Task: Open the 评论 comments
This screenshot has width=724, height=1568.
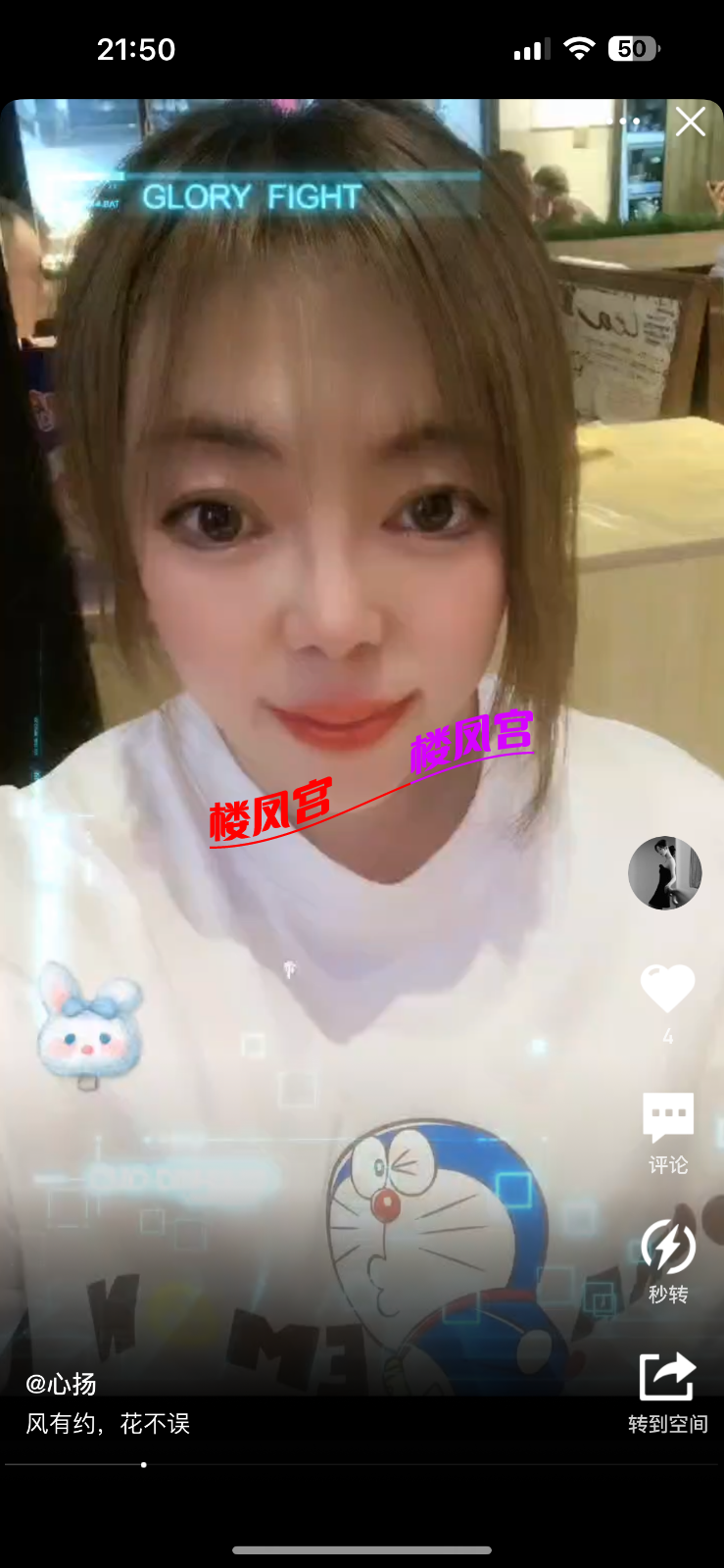Action: click(668, 1118)
